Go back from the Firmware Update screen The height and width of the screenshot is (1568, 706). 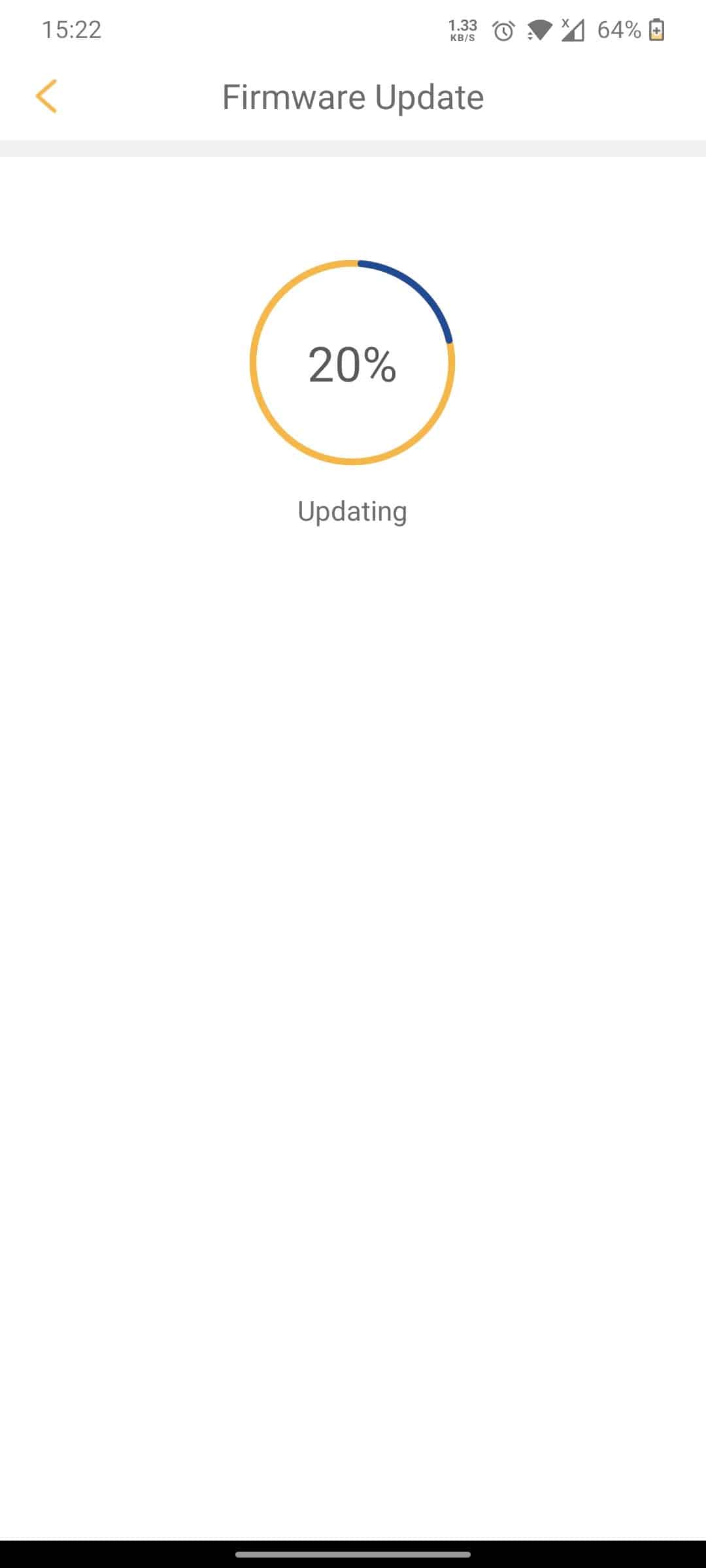[46, 97]
